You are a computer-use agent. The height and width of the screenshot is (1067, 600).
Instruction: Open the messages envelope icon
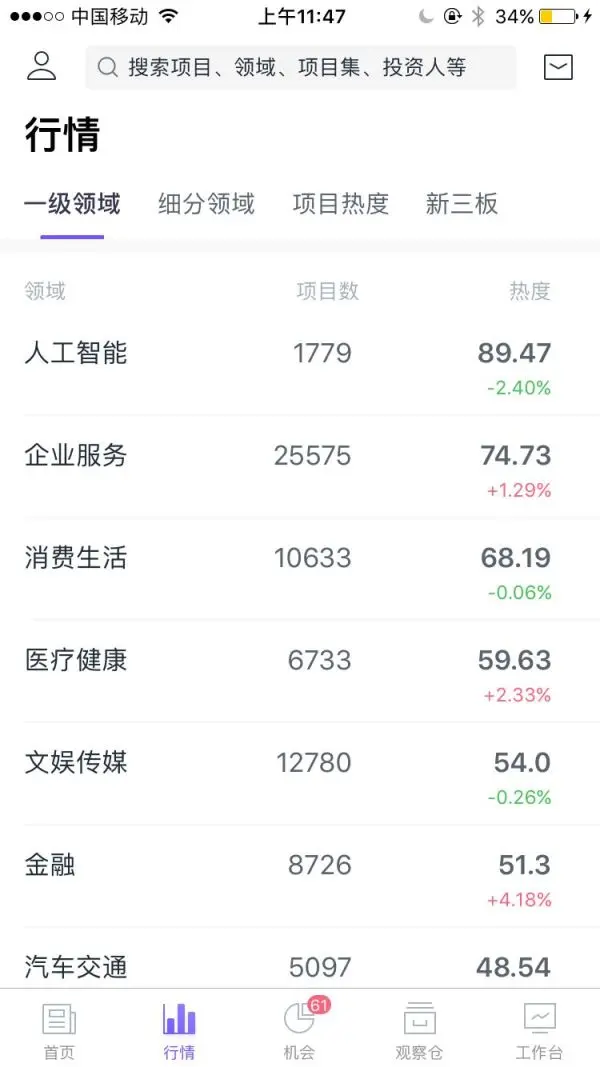pos(558,67)
